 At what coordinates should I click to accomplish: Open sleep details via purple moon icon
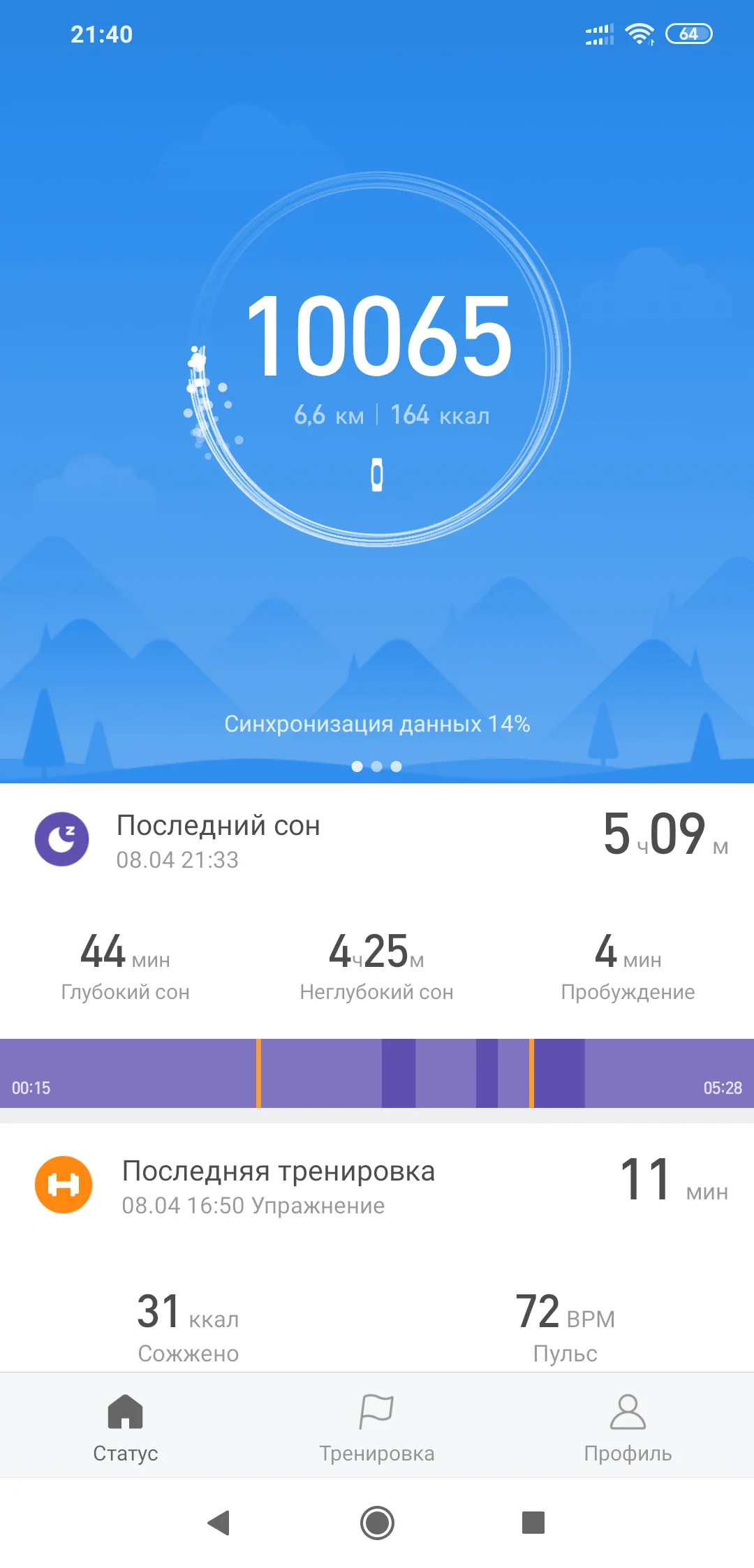[x=62, y=839]
